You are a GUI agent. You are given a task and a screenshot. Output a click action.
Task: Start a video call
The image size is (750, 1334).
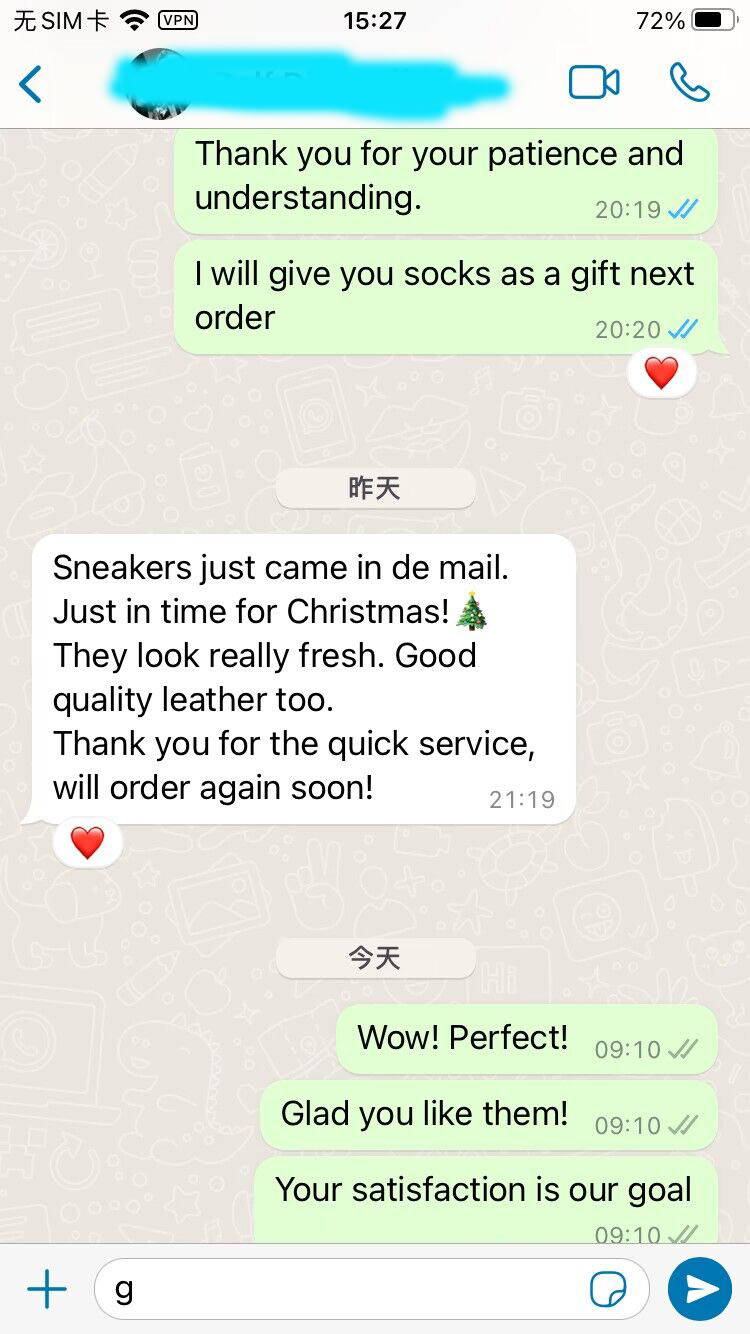click(x=594, y=83)
